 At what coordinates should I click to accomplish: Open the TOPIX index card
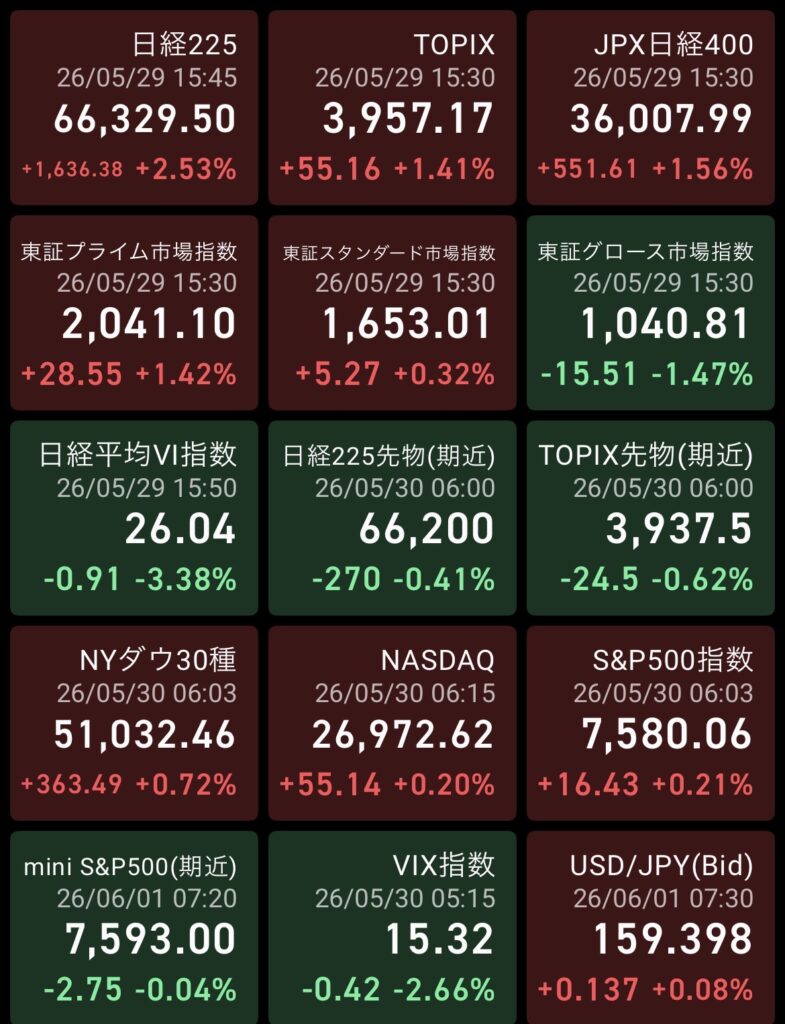[x=392, y=107]
